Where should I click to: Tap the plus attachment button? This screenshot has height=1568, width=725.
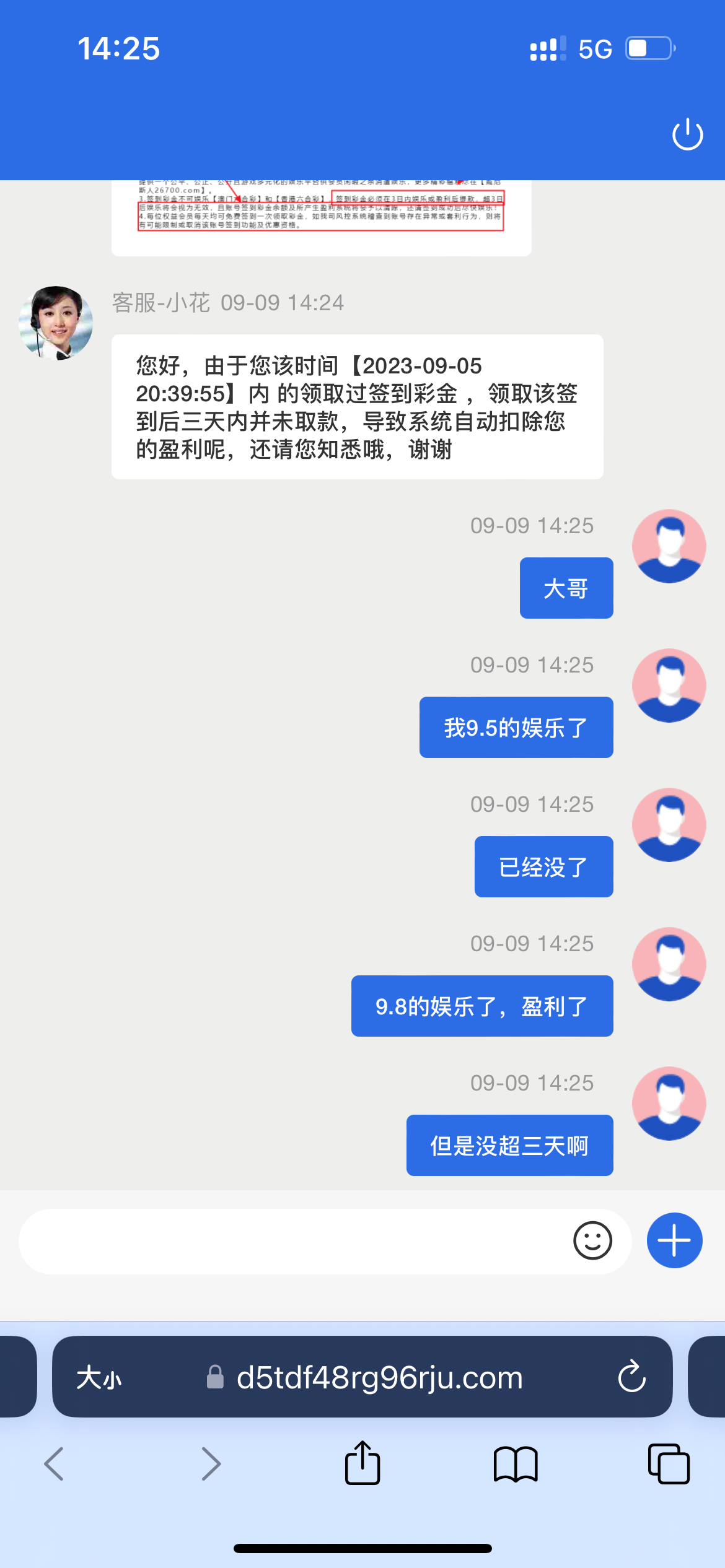(x=674, y=1241)
